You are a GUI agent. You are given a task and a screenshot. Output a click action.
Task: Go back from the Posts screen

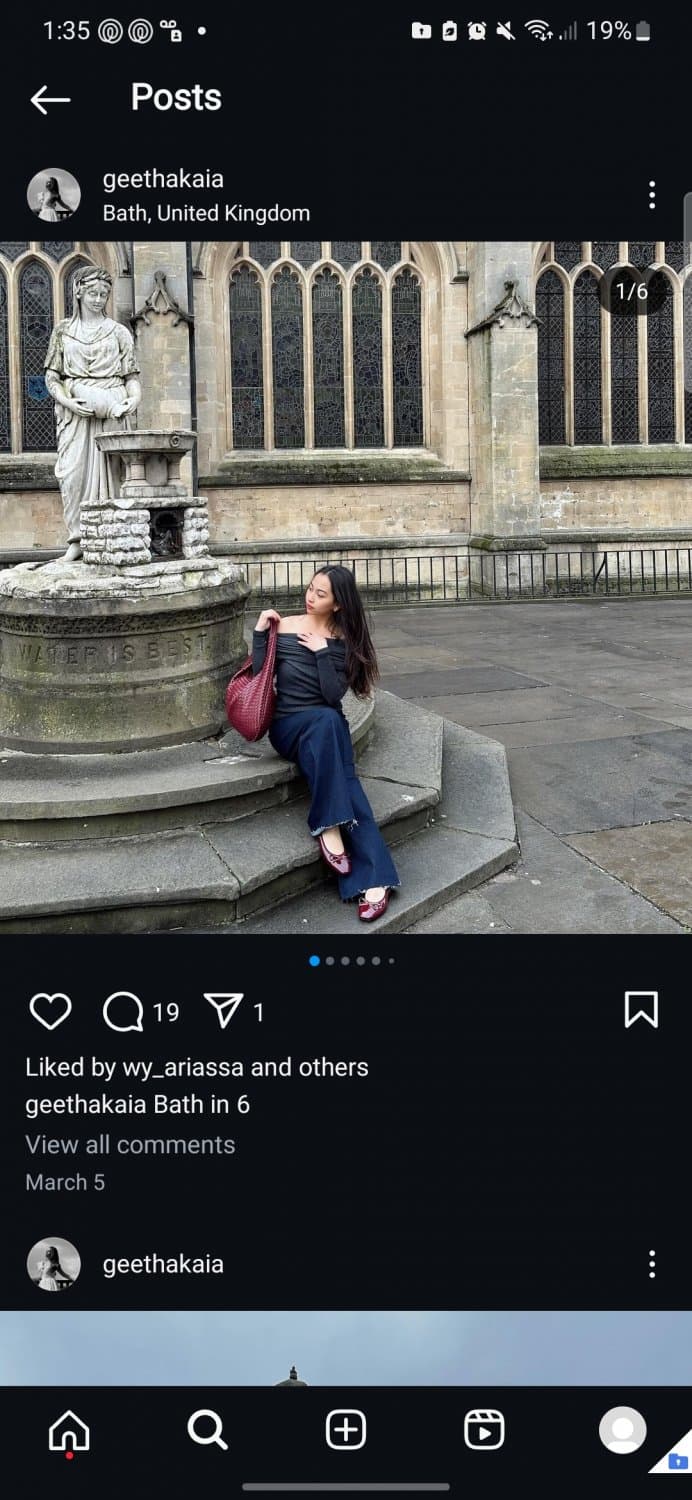(x=50, y=98)
